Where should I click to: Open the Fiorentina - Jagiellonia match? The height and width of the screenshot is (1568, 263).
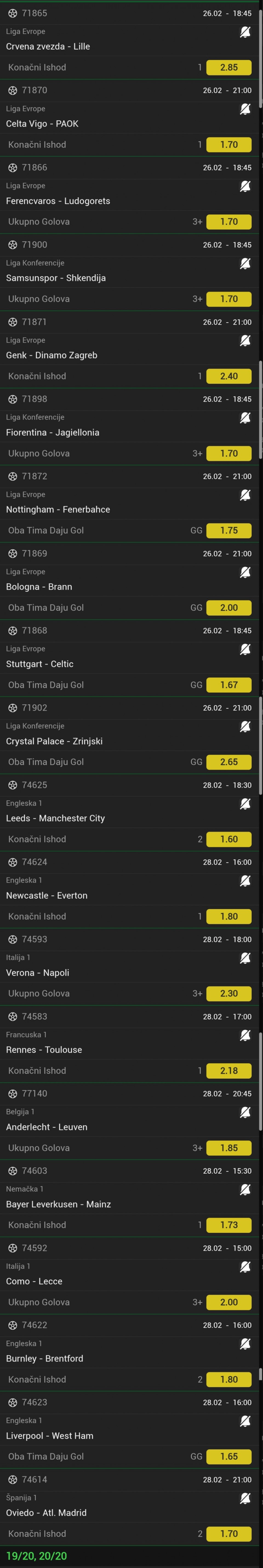click(x=53, y=433)
